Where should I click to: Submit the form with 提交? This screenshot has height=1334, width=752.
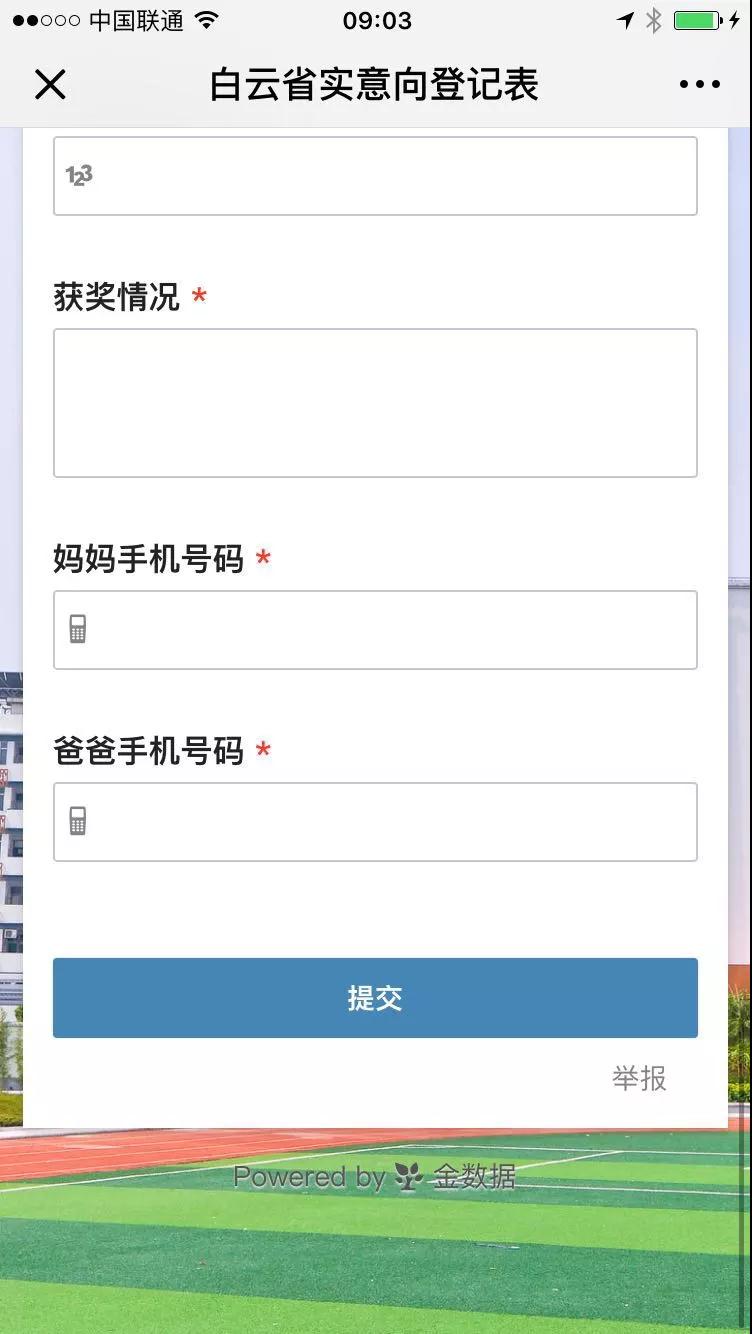[x=375, y=998]
